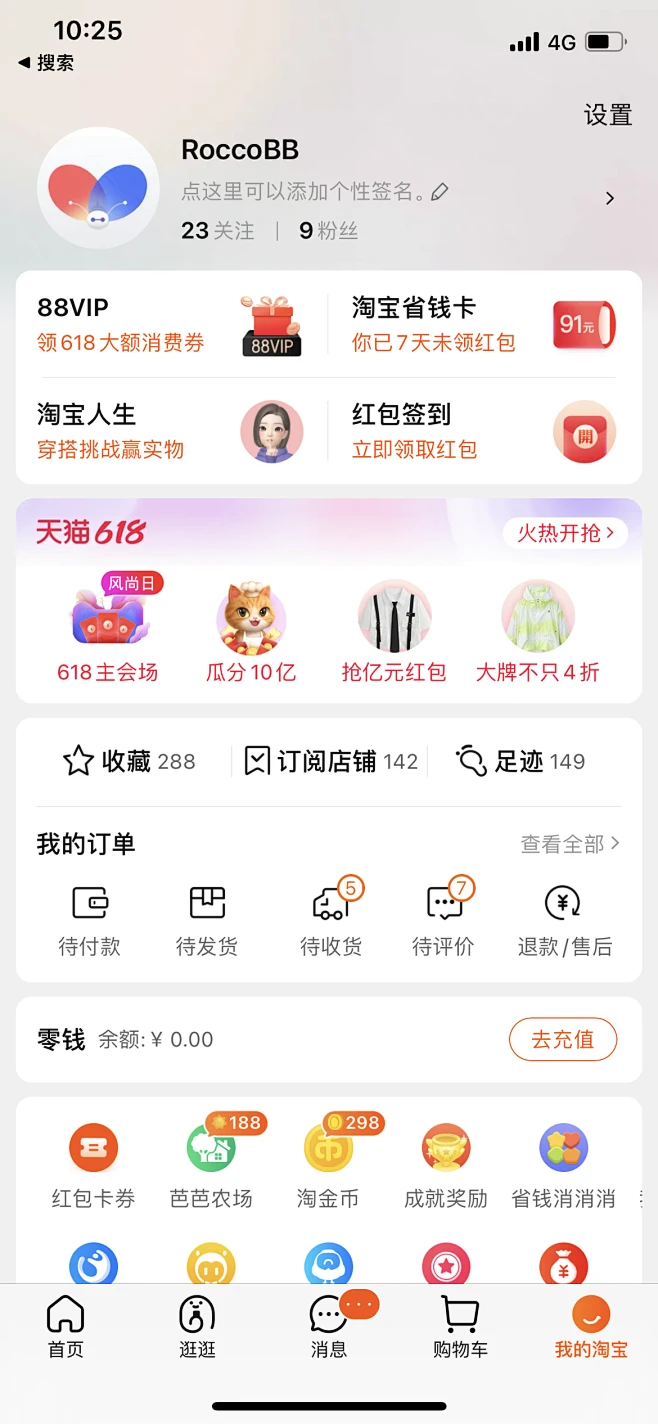Image resolution: width=658 pixels, height=1424 pixels.
Task: Open 红包卡券 coupons
Action: click(x=93, y=1166)
